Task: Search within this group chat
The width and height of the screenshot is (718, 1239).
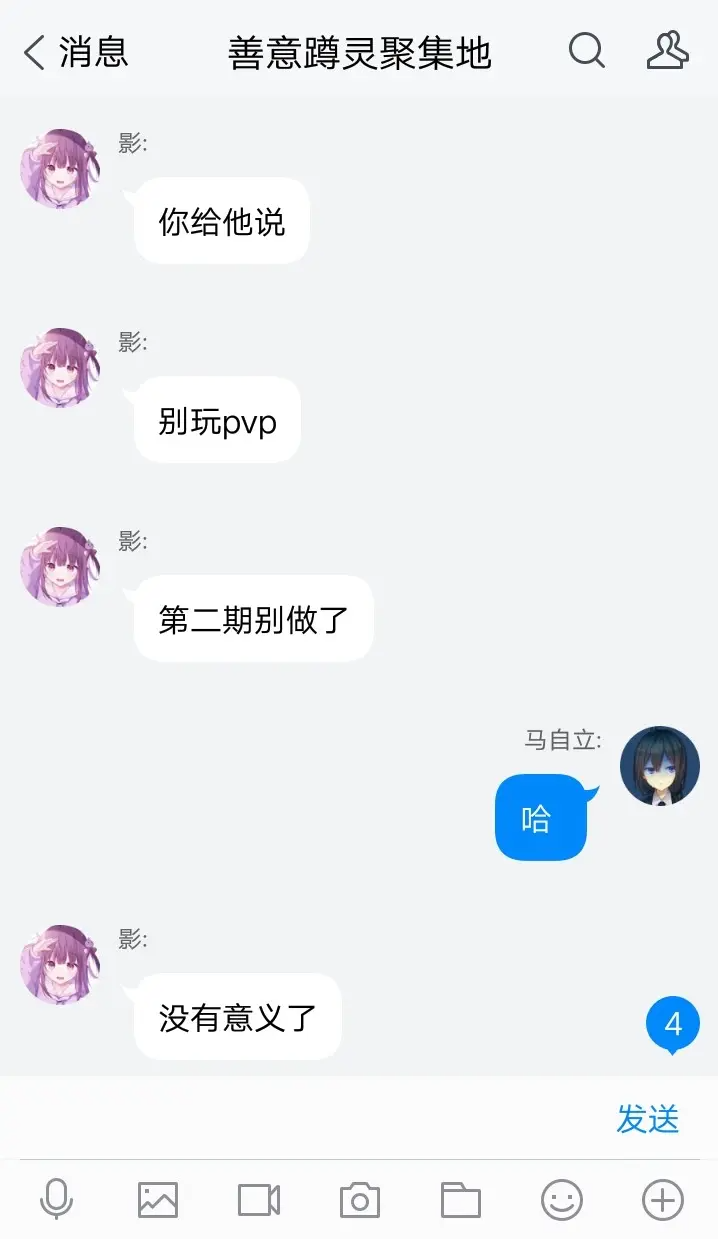Action: tap(587, 50)
